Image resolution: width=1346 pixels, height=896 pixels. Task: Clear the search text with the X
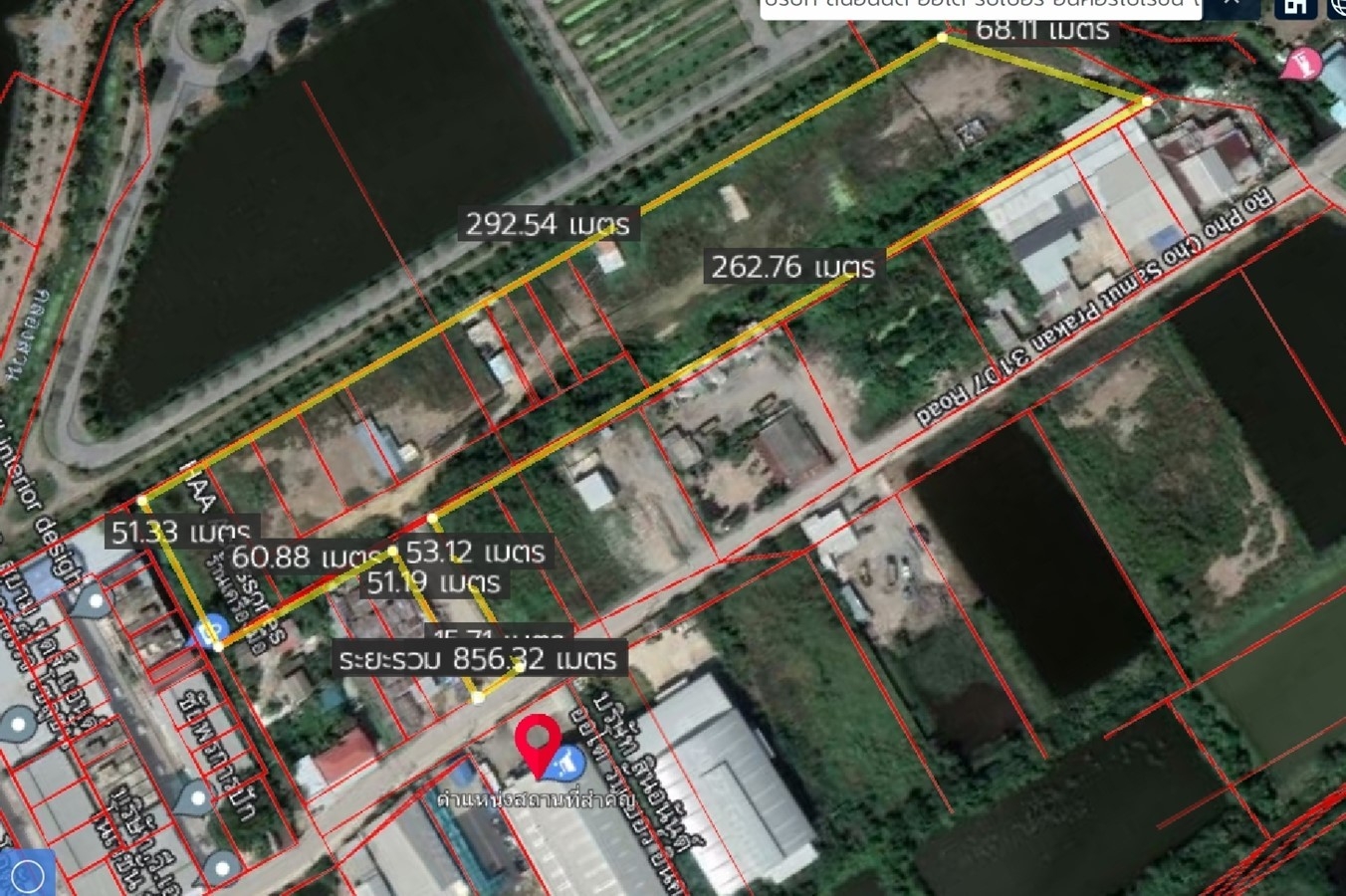click(1232, 4)
